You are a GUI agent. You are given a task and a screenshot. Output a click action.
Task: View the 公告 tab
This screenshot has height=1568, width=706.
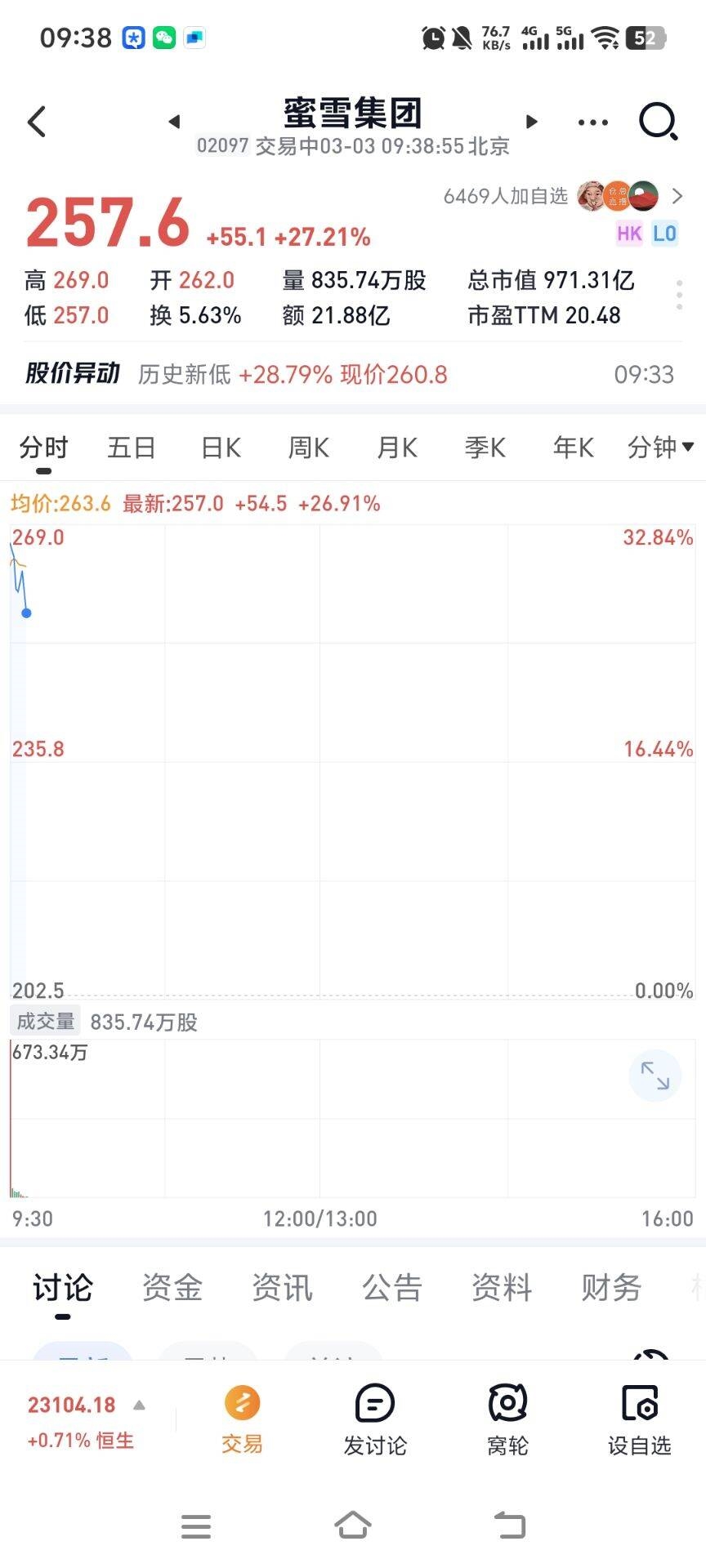(392, 1288)
